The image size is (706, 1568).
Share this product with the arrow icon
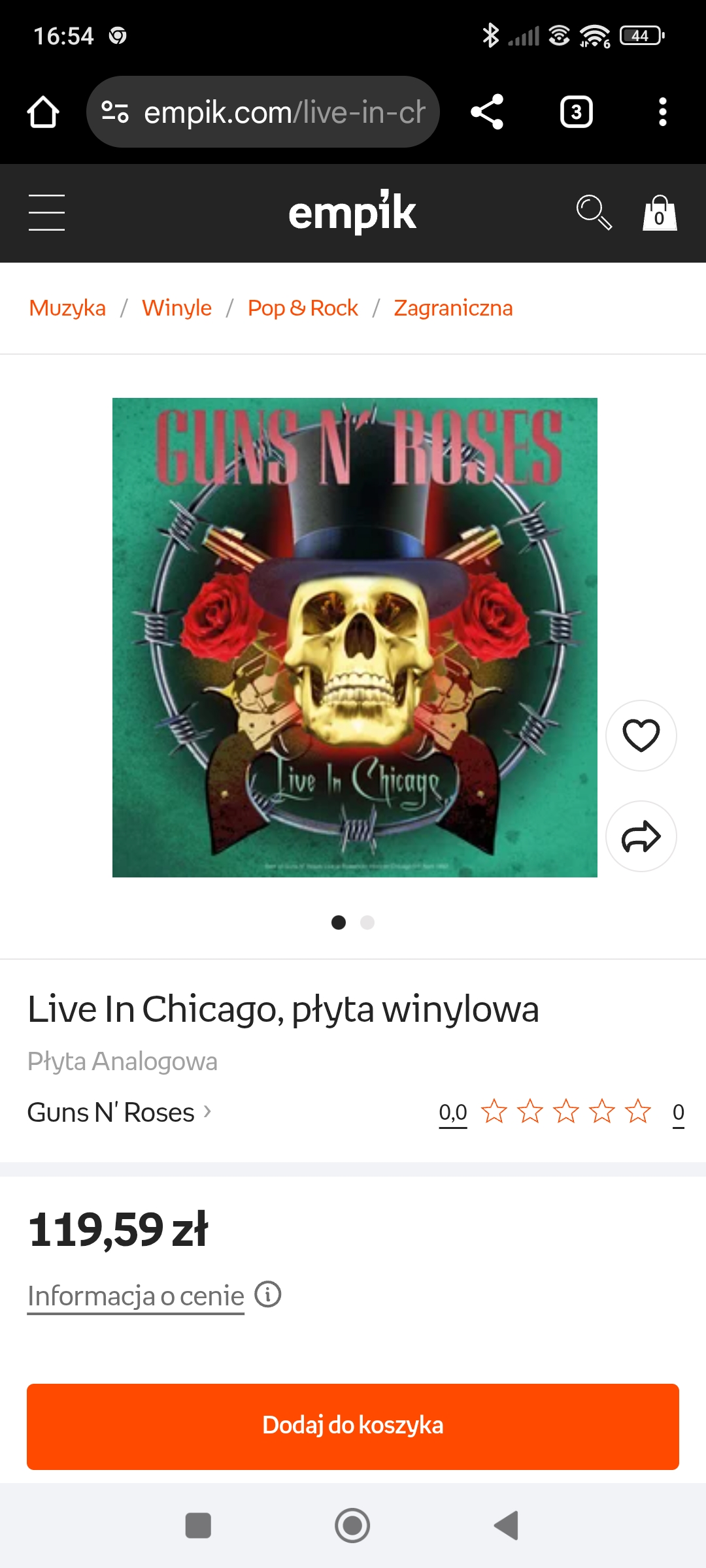click(x=641, y=836)
